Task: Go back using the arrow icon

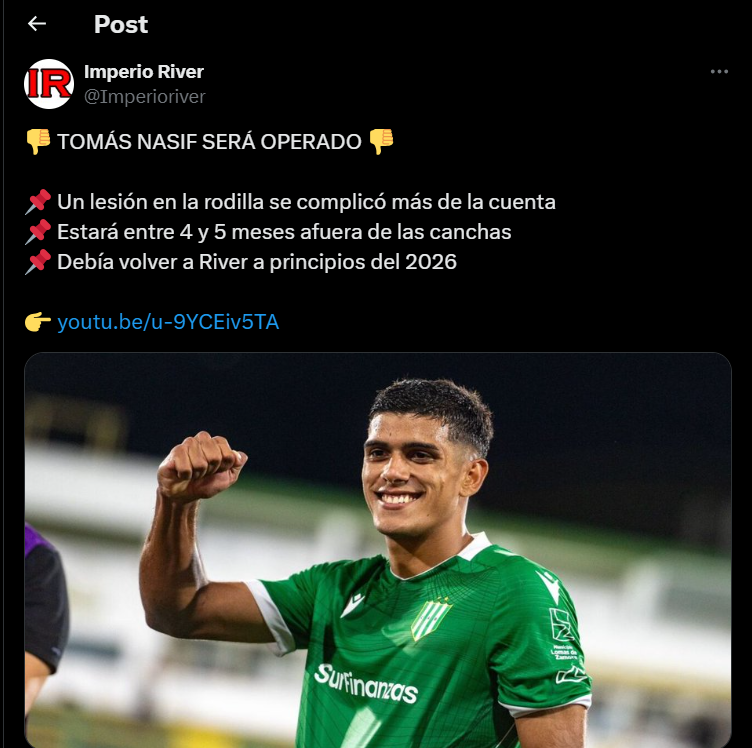Action: [37, 24]
